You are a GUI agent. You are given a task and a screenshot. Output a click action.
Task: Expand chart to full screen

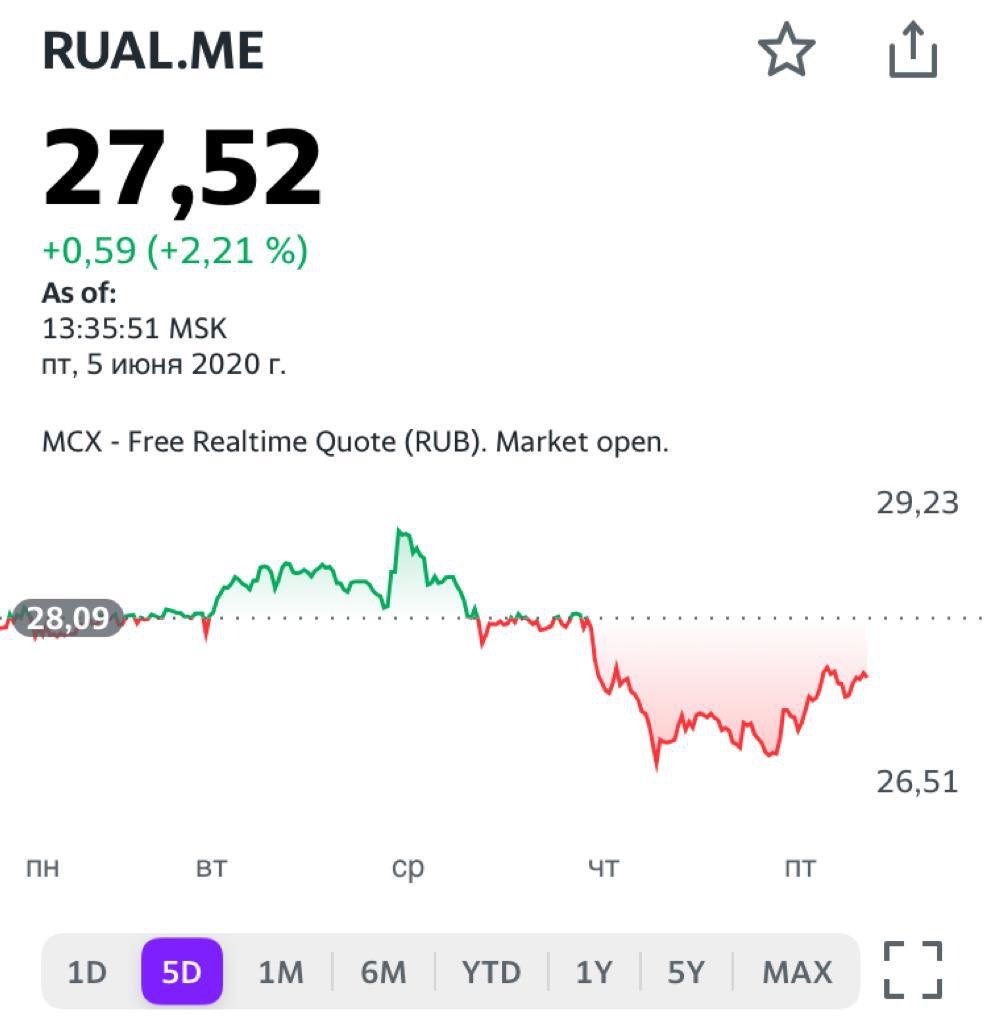pyautogui.click(x=913, y=969)
